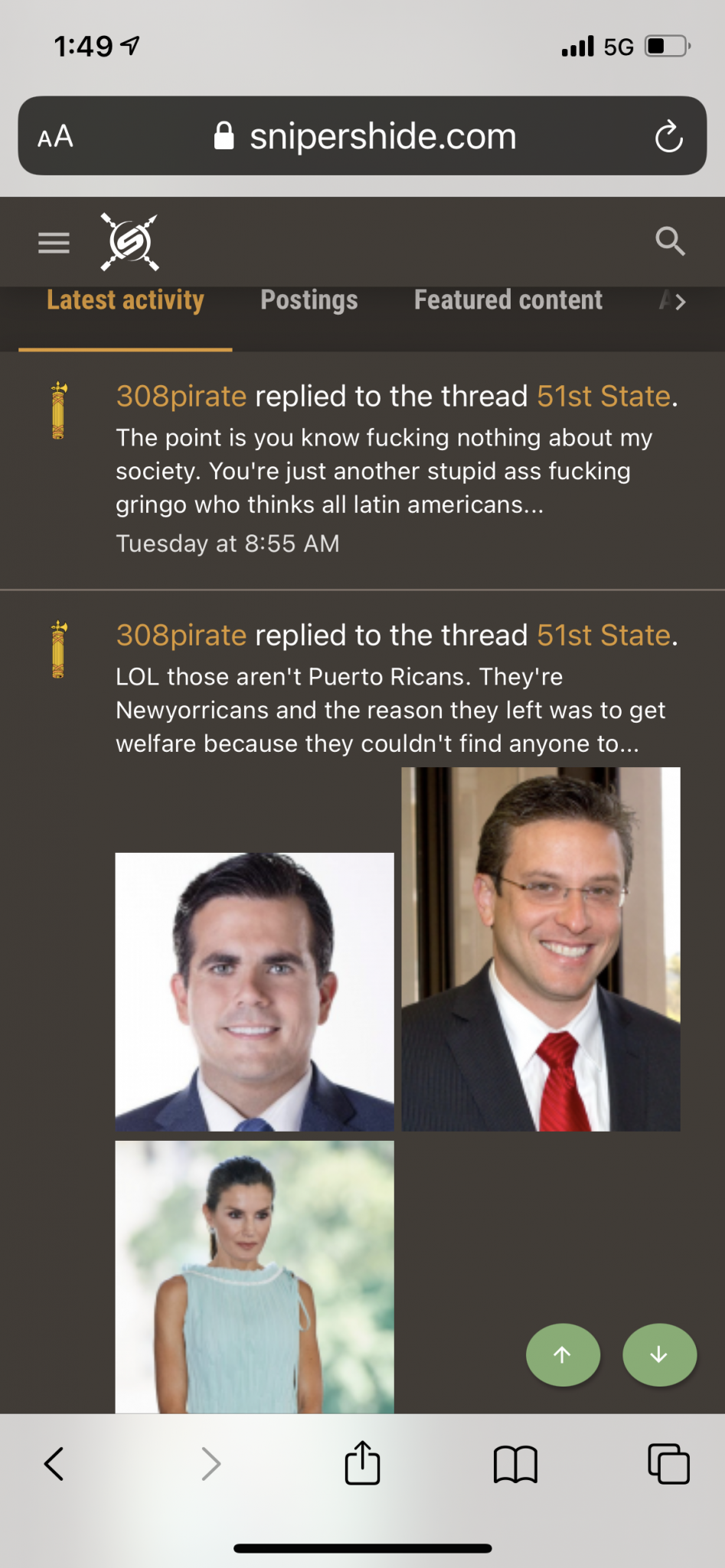Tap the Sniper's Hide logo
725x1568 pixels.
[x=130, y=242]
